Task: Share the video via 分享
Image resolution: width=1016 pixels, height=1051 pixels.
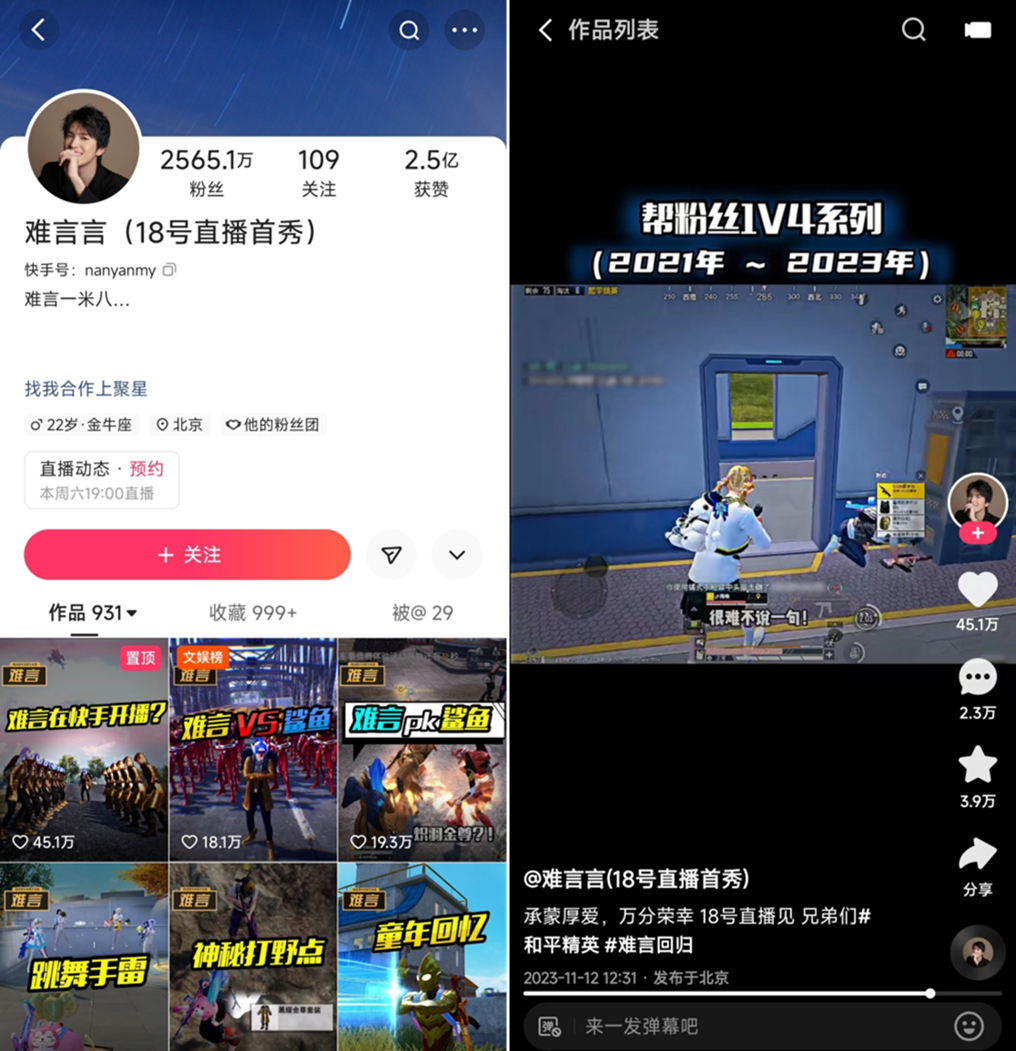Action: (977, 856)
